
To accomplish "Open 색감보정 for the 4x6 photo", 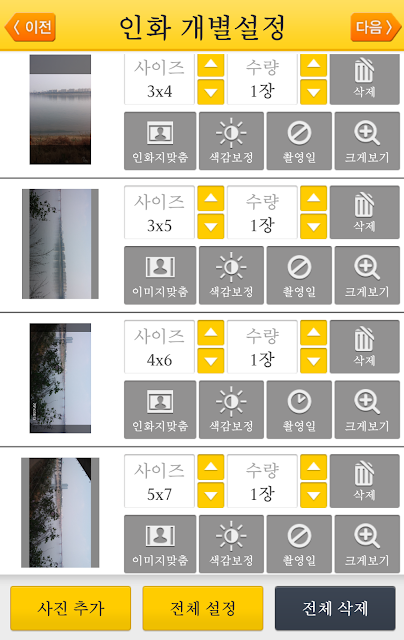I will pos(231,410).
